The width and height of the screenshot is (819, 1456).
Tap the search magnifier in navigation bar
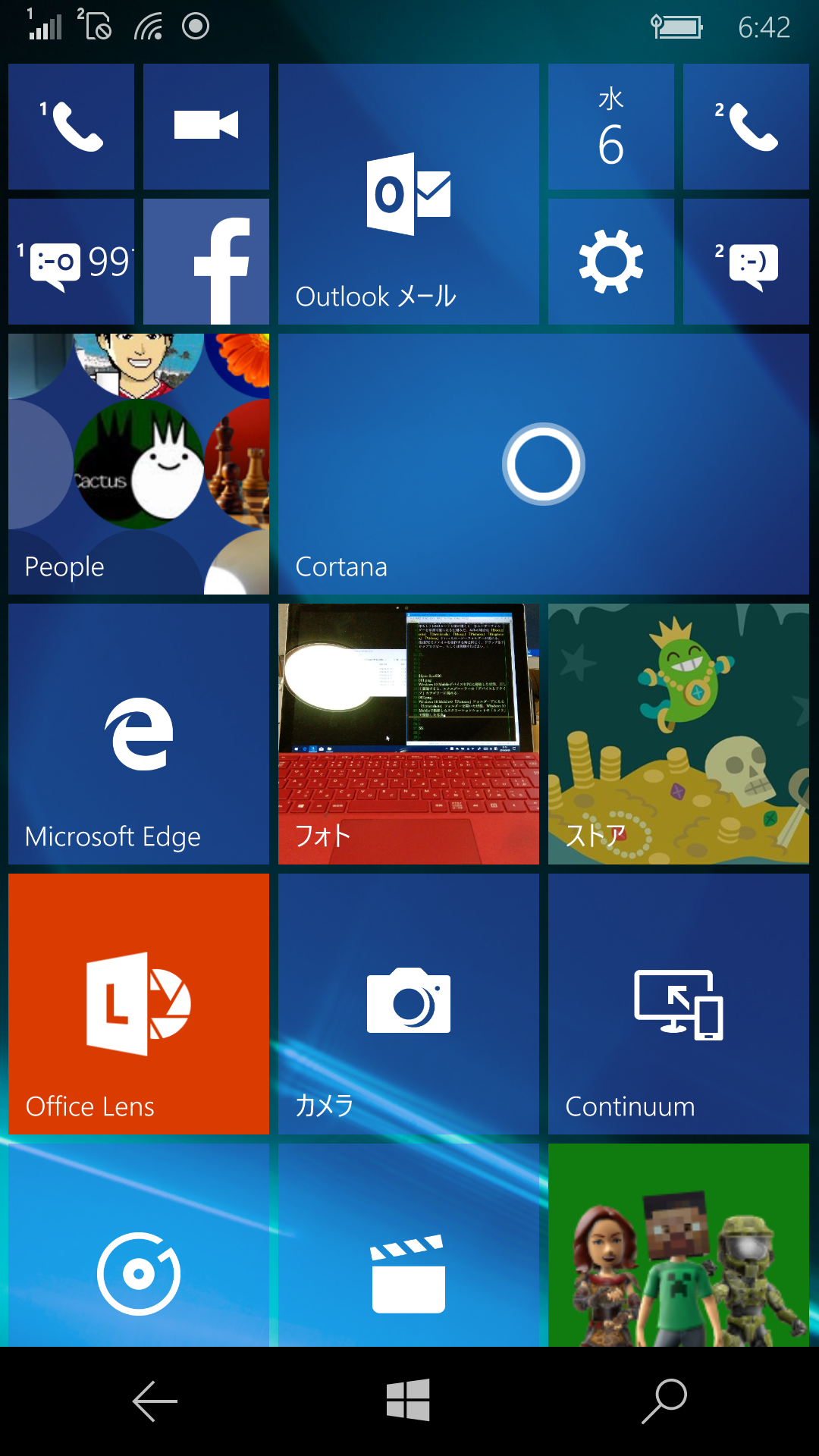click(x=664, y=1401)
